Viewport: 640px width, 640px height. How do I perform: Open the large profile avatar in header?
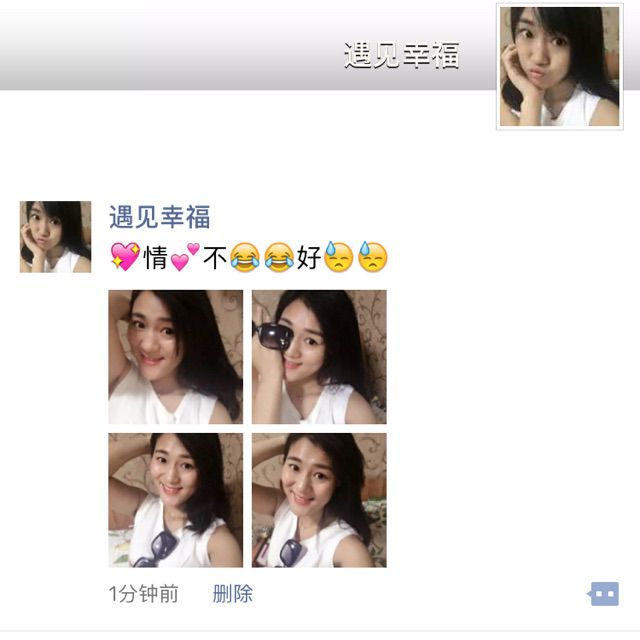tap(560, 66)
